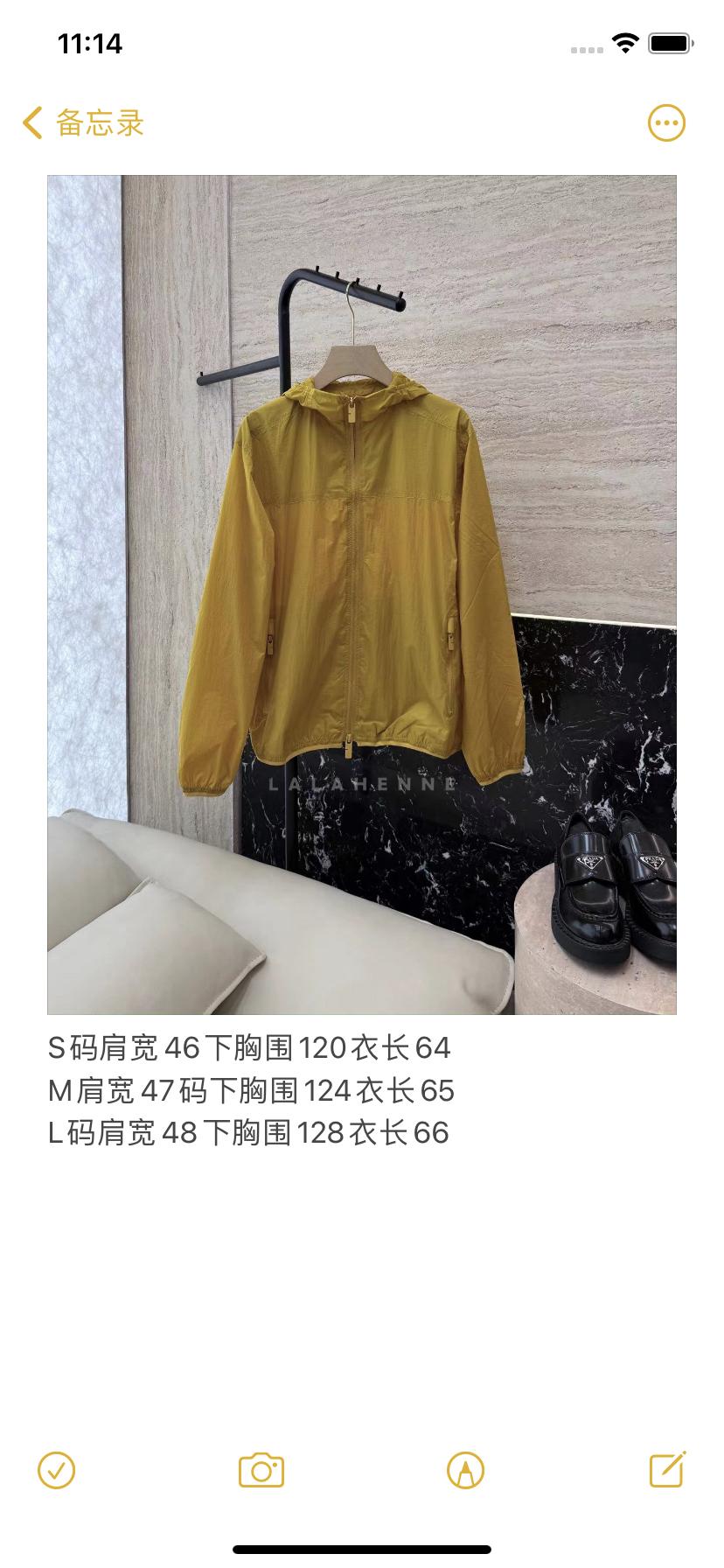Image resolution: width=724 pixels, height=1568 pixels.
Task: Open the camera attachment option
Action: 261,1471
